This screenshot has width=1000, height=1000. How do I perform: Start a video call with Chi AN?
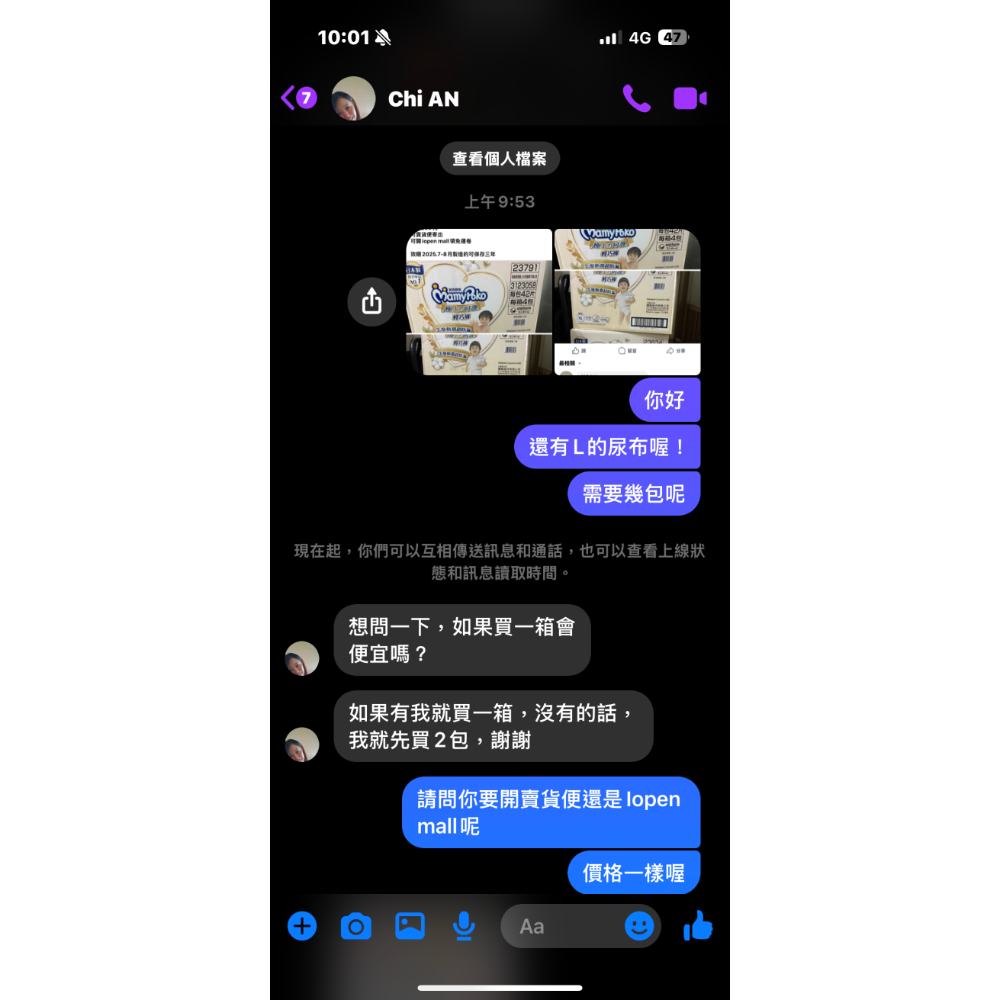[690, 98]
